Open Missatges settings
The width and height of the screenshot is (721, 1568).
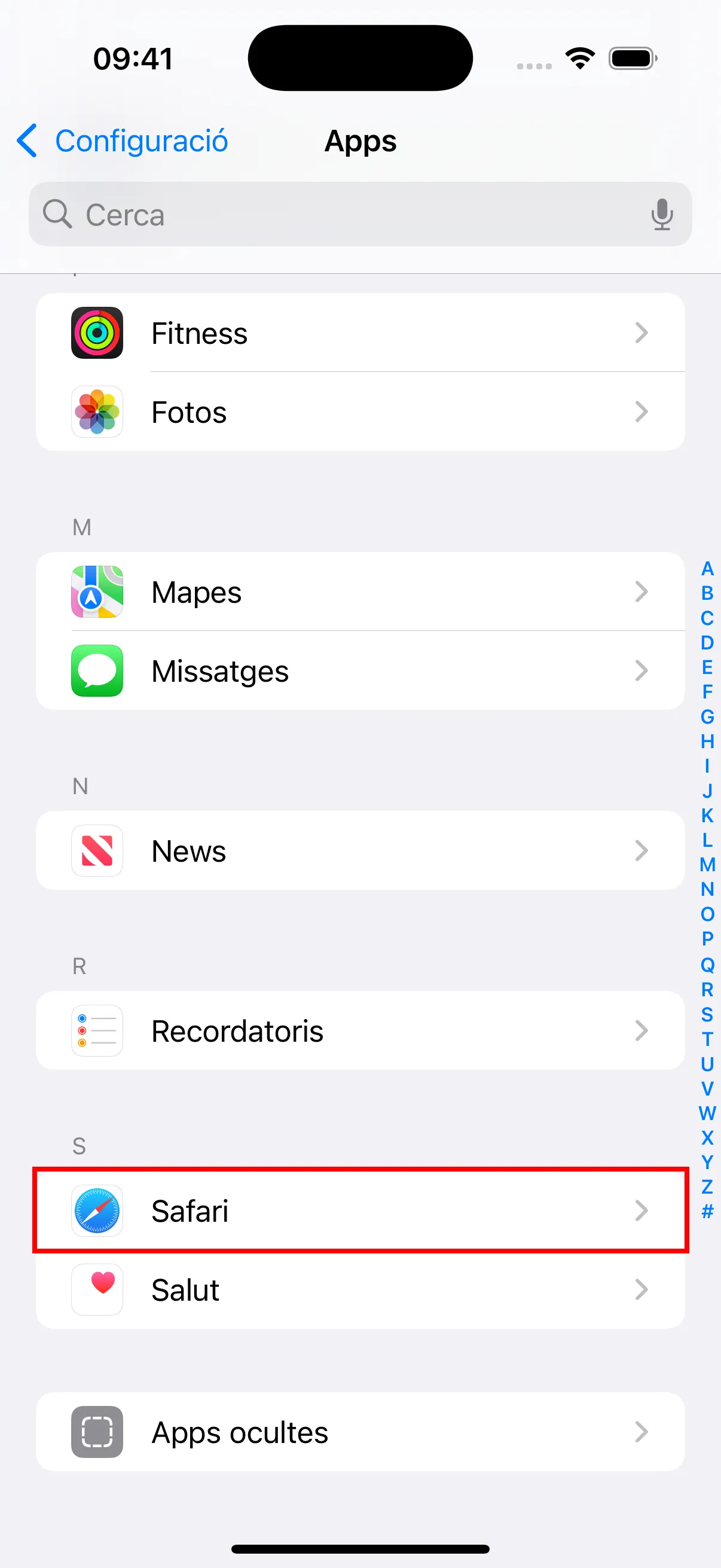[x=360, y=671]
